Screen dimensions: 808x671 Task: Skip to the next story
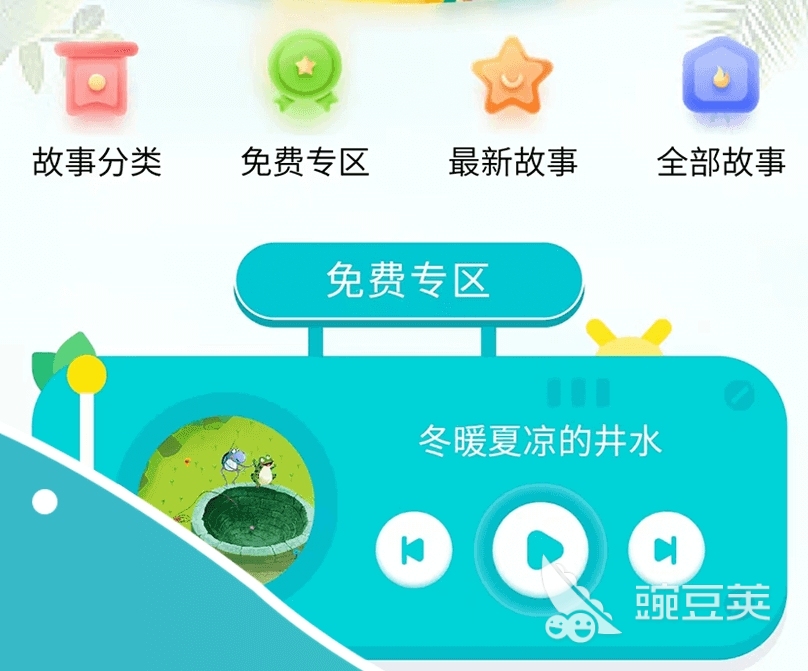pyautogui.click(x=666, y=549)
